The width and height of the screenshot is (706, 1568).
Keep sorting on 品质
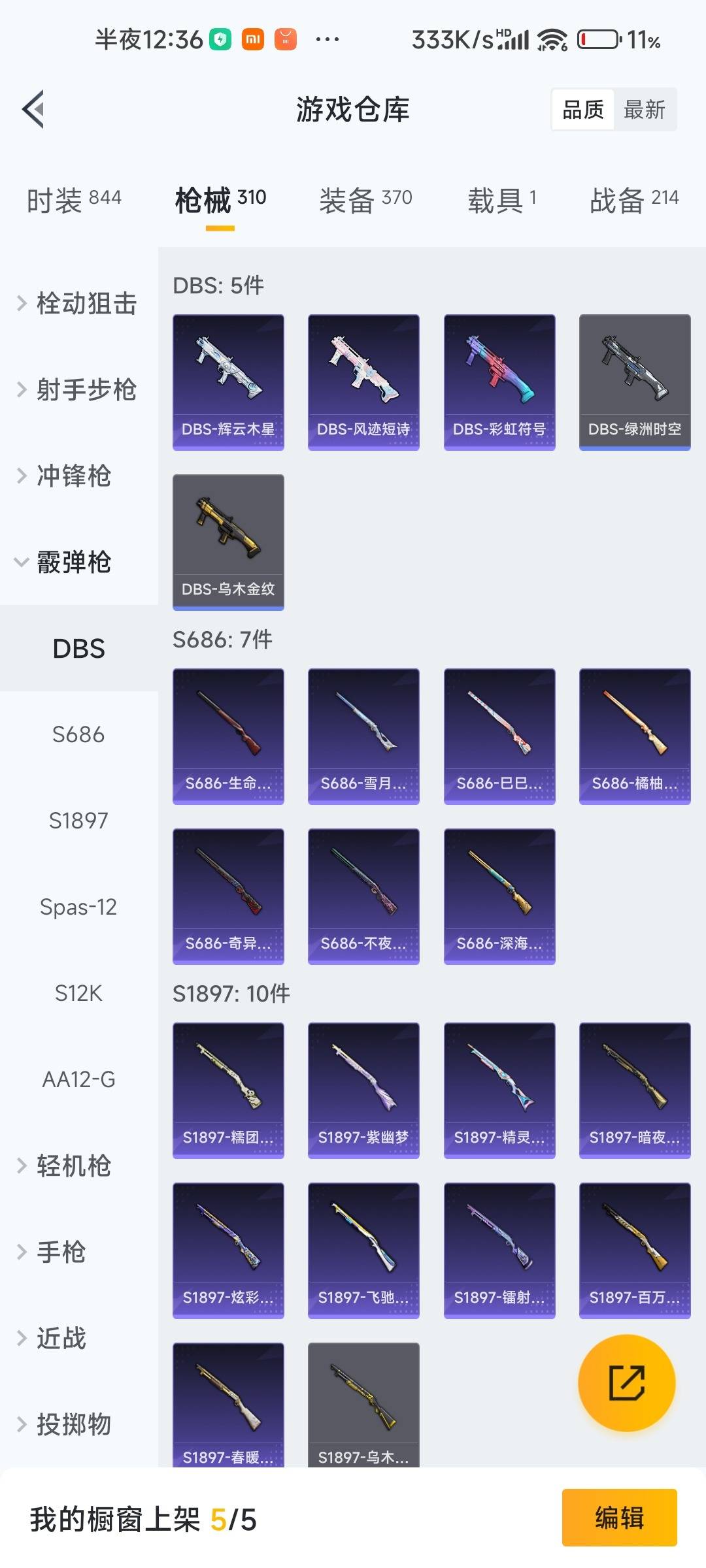(x=584, y=109)
